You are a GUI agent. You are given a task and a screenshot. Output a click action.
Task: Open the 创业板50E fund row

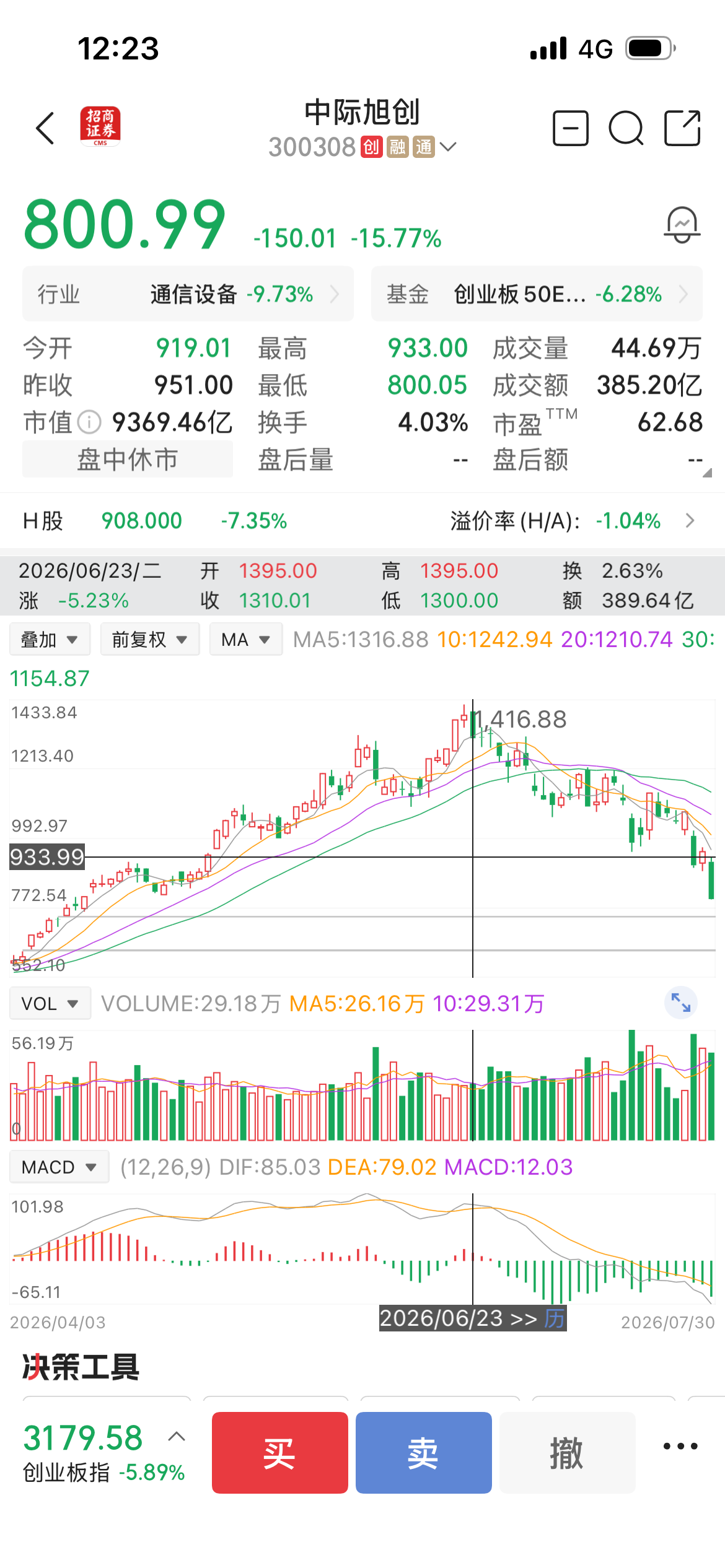(x=537, y=294)
